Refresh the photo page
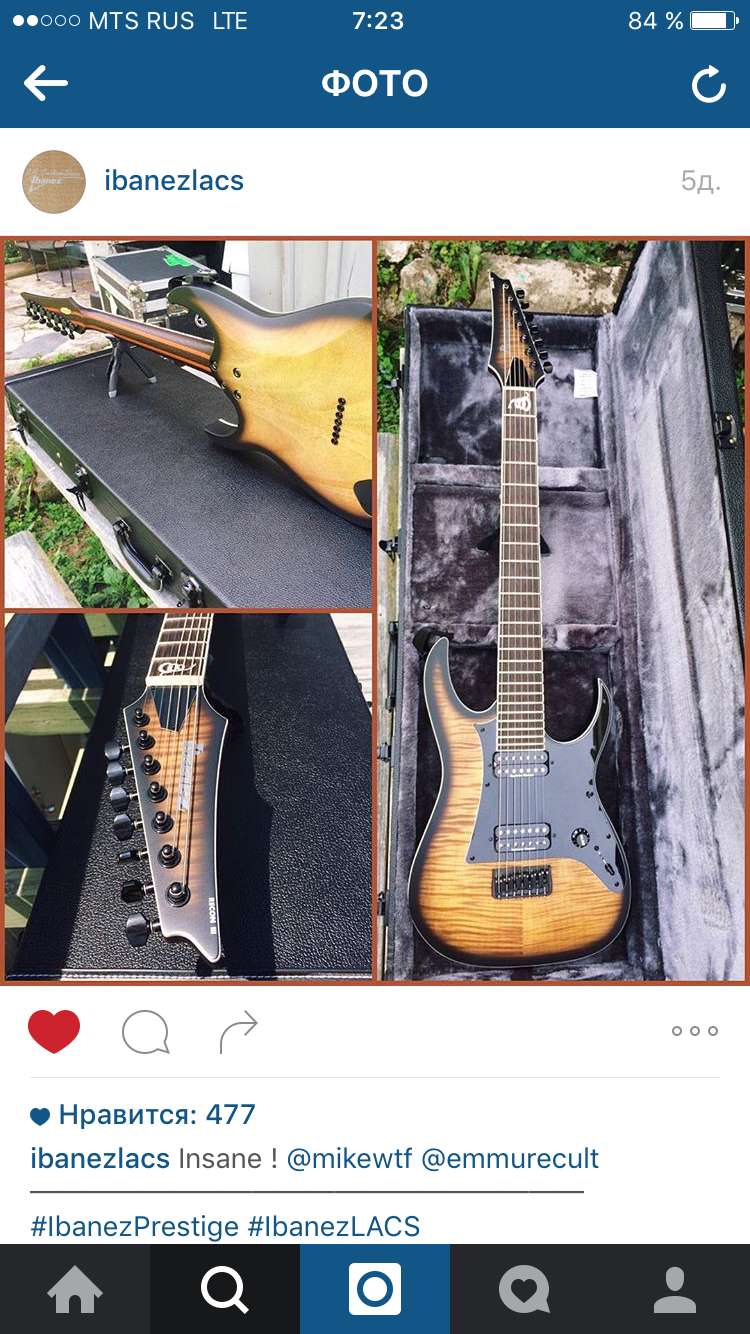This screenshot has width=750, height=1334. click(708, 85)
